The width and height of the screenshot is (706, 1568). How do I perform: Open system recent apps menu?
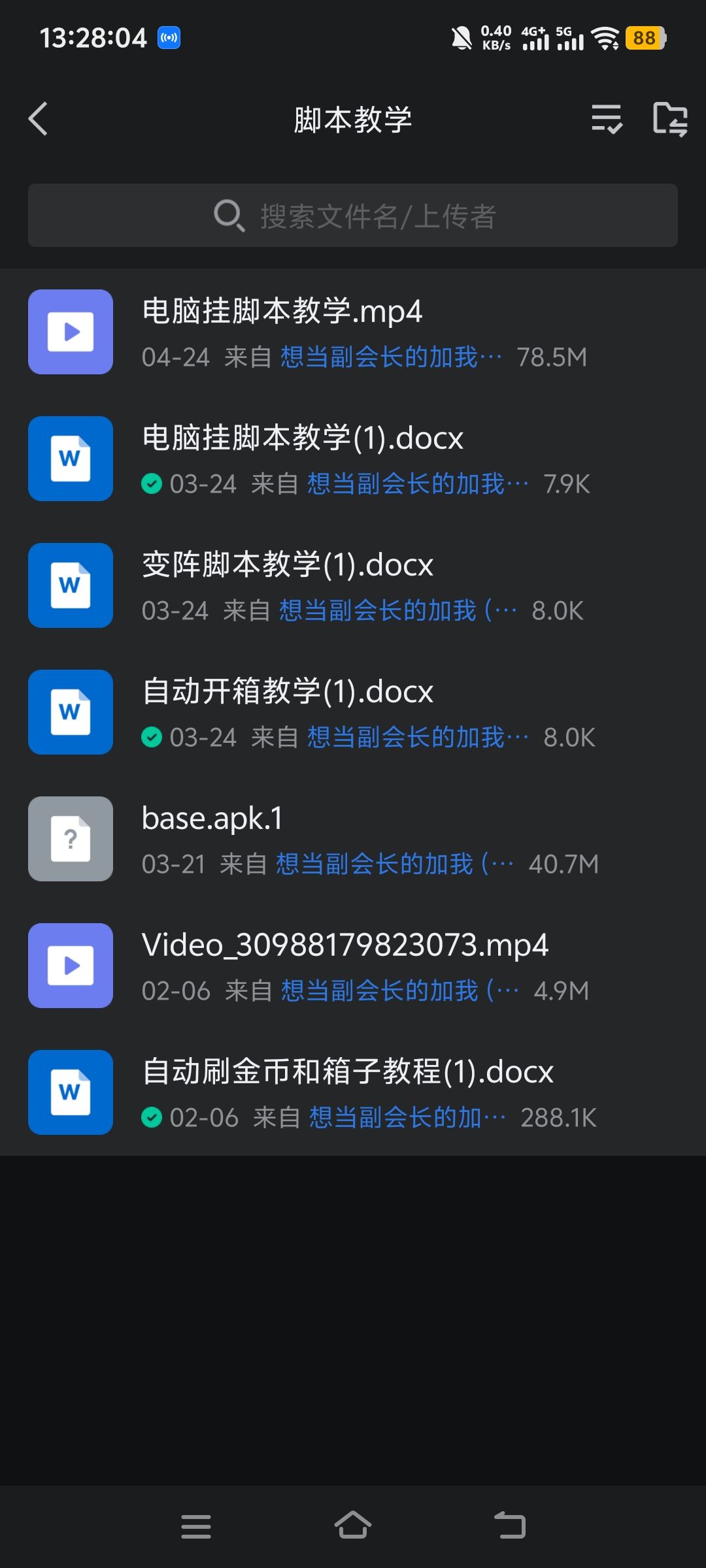[x=196, y=1526]
